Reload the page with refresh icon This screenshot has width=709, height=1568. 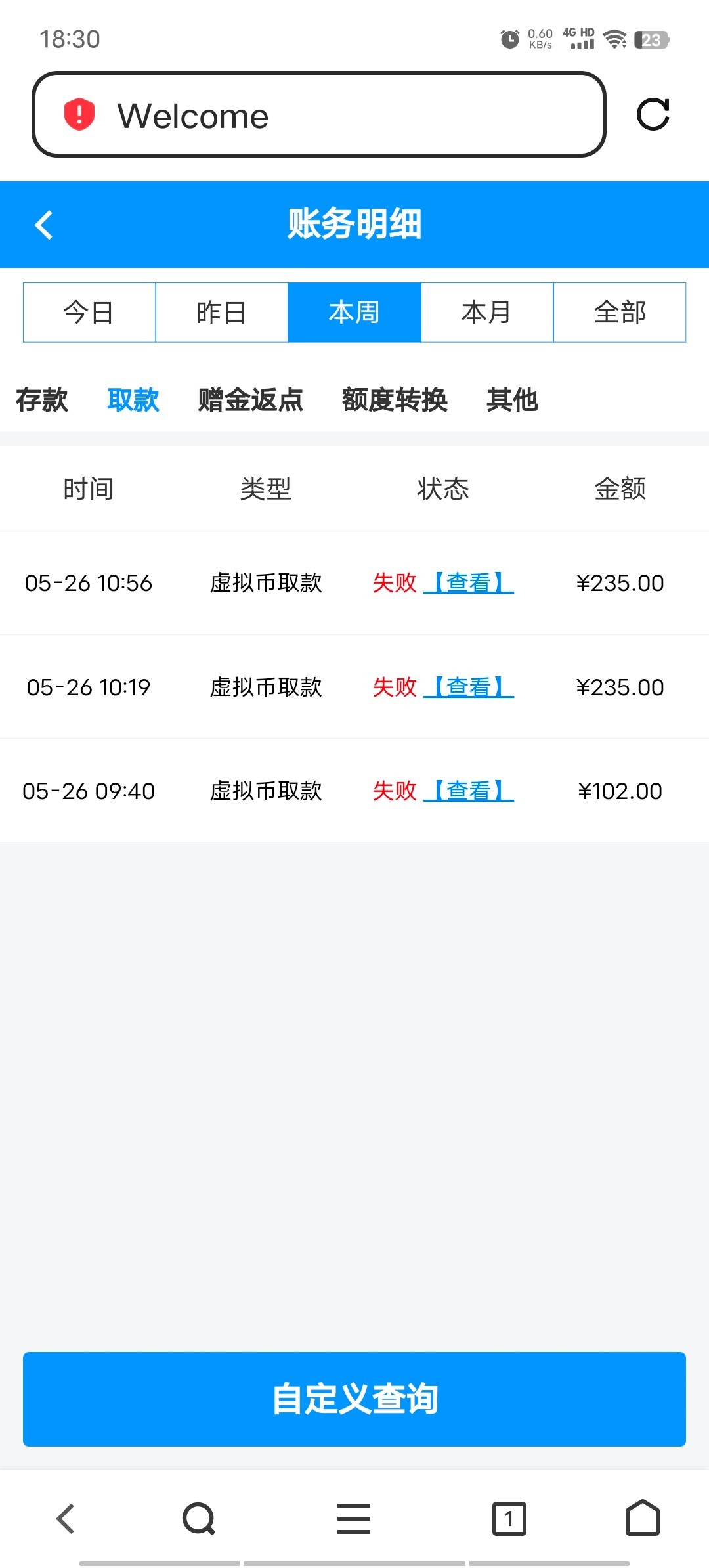click(x=654, y=115)
